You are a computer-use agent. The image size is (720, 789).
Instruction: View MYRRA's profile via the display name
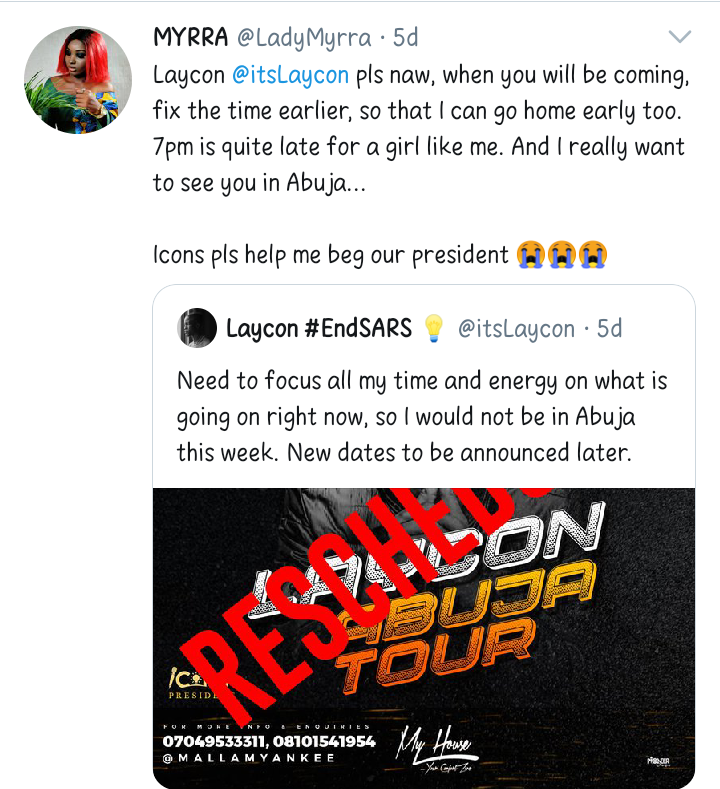click(x=190, y=38)
